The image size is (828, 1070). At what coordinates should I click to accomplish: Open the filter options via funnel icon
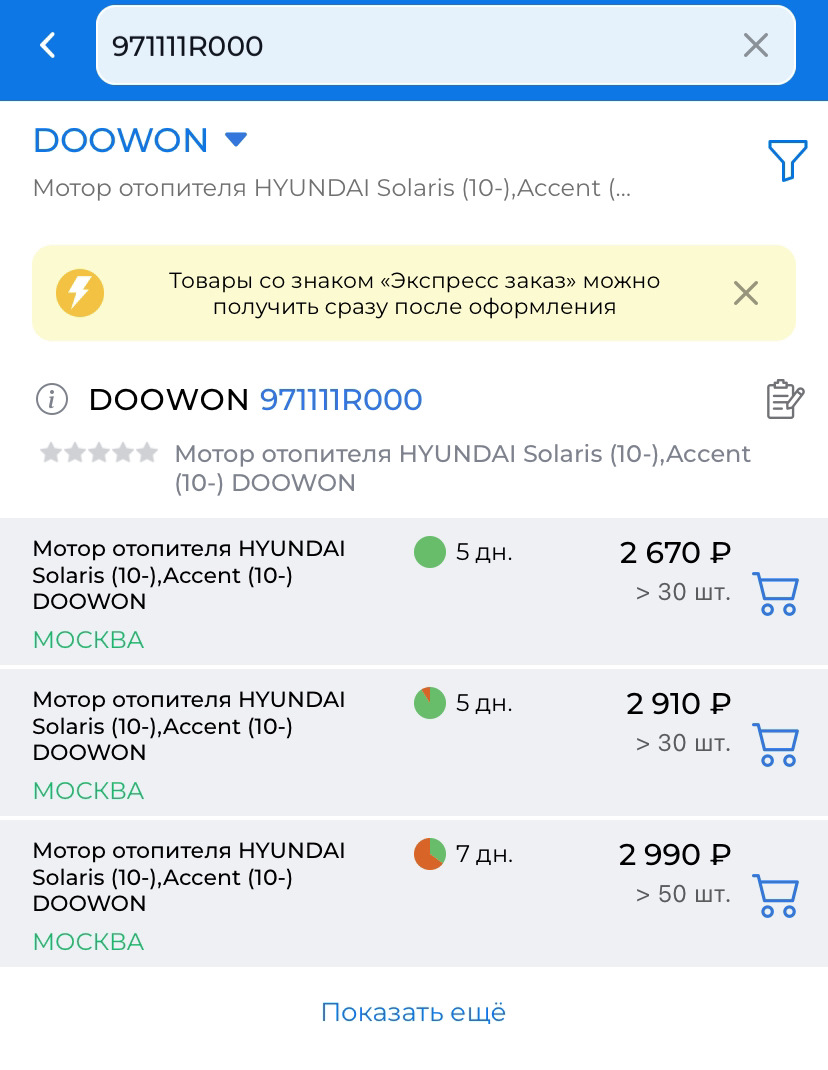(789, 158)
